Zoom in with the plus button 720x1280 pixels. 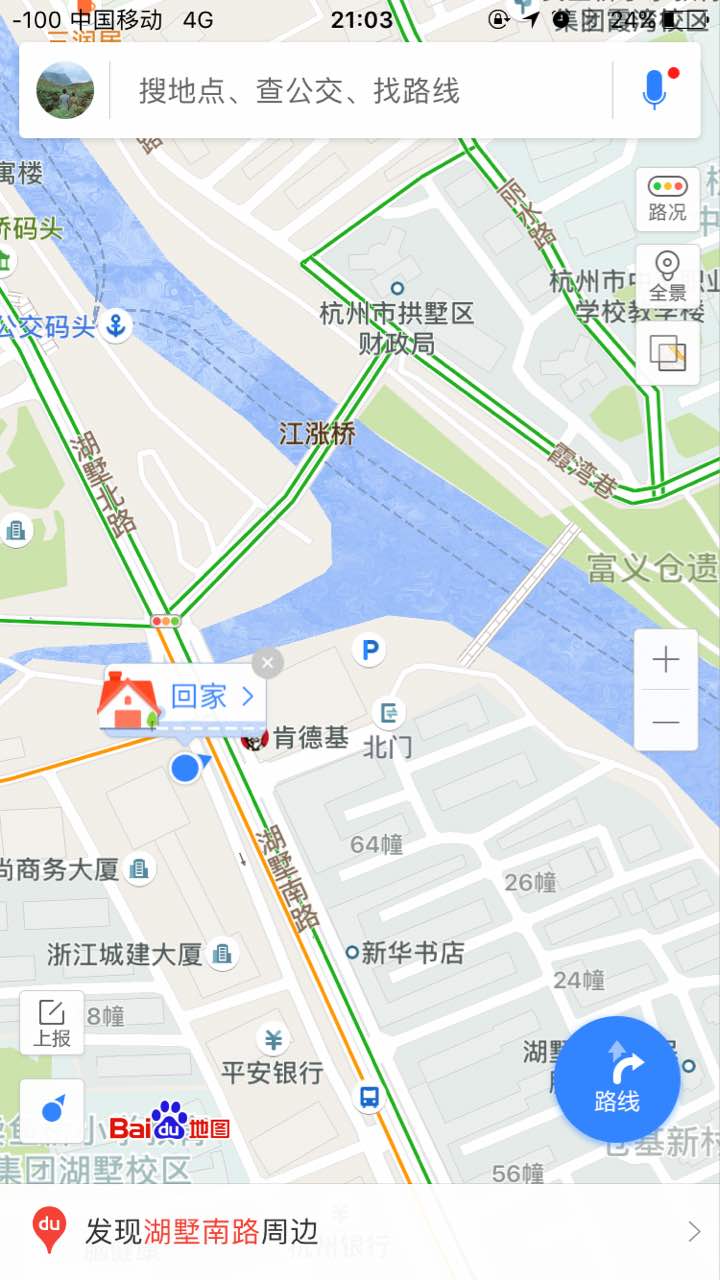point(666,660)
